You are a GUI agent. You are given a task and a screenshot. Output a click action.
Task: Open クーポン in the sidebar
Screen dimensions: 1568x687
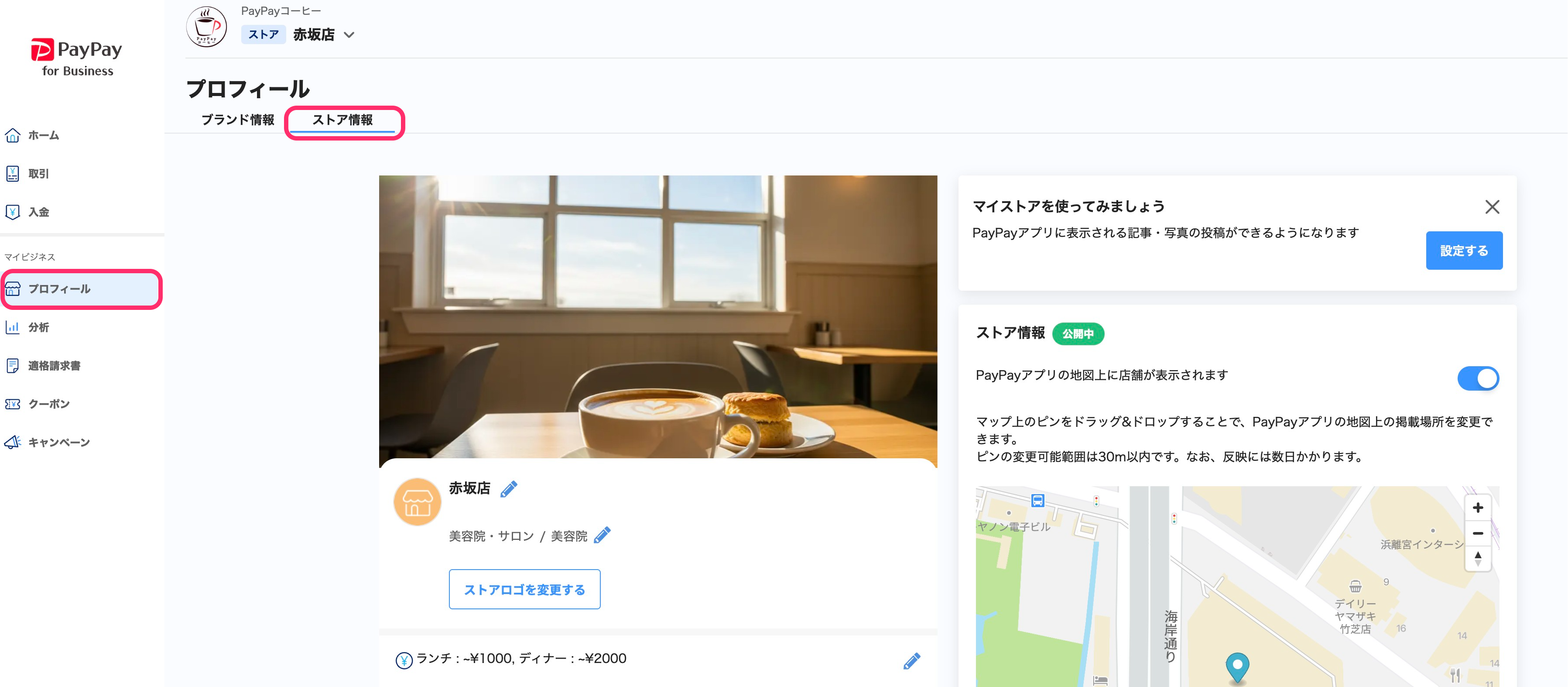point(49,404)
